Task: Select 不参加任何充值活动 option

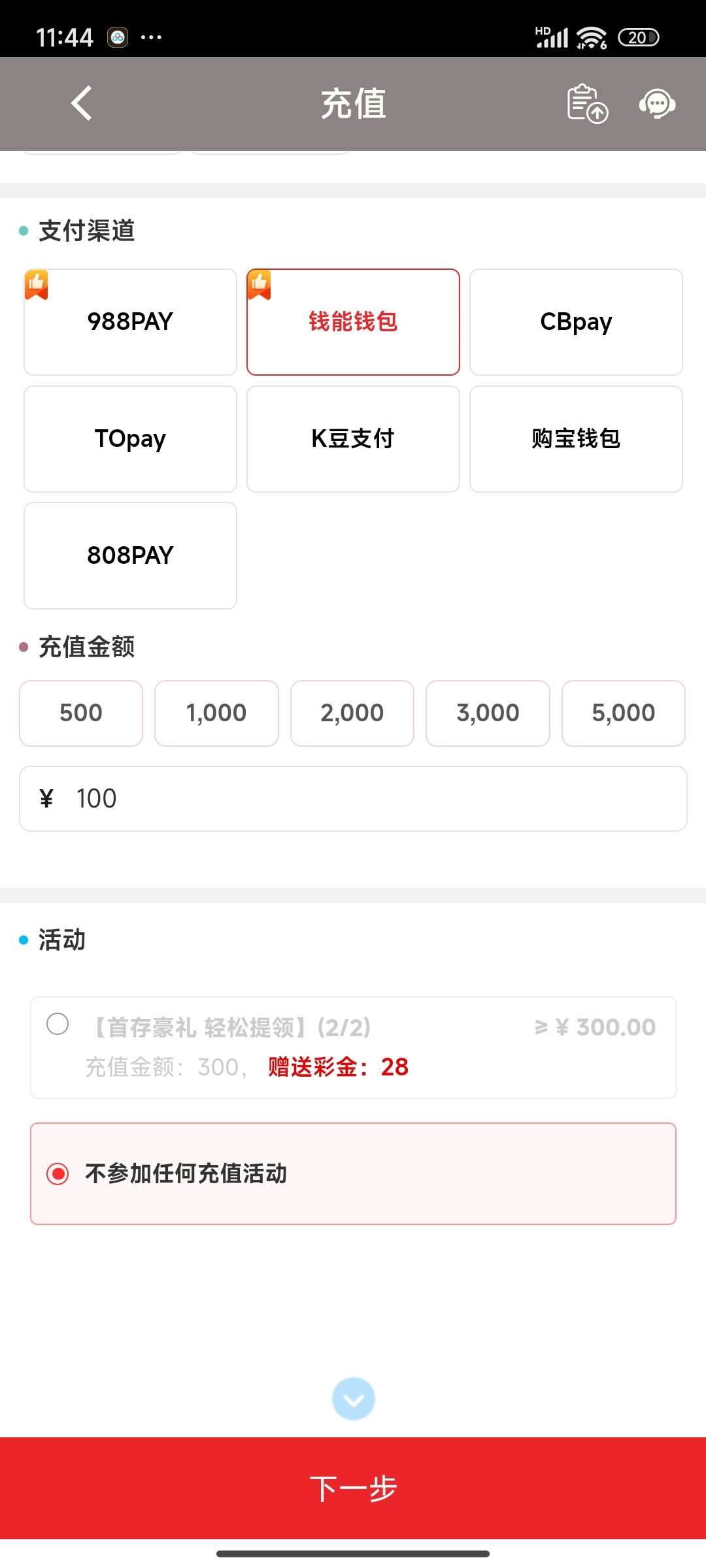Action: [58, 1173]
